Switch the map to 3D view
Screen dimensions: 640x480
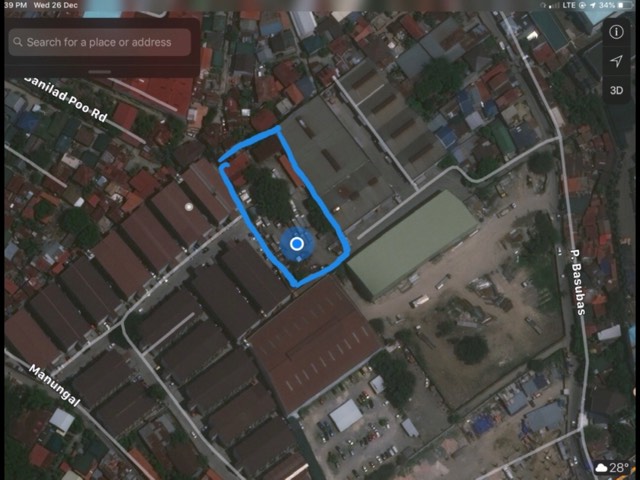tap(617, 90)
